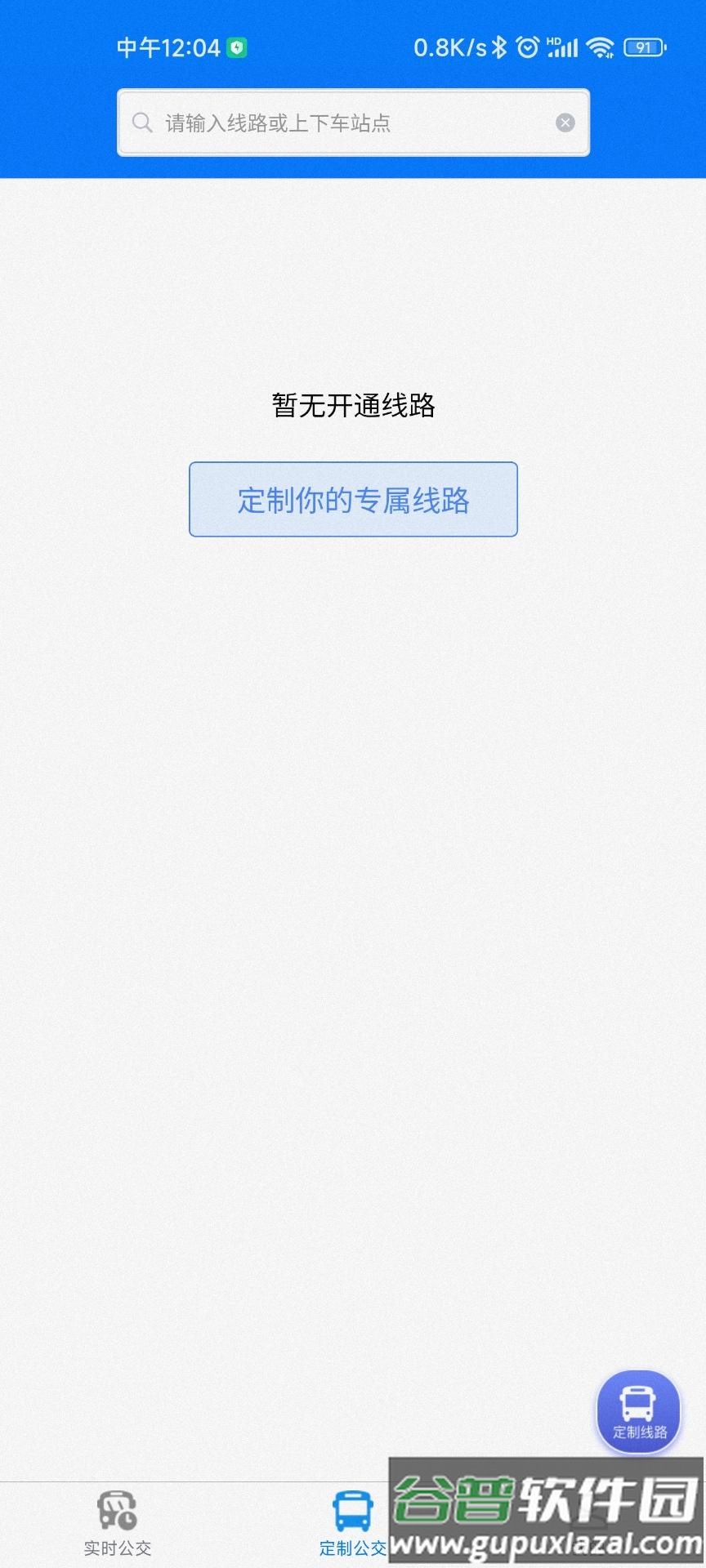Tap the Wi-Fi signal icon

pyautogui.click(x=602, y=48)
